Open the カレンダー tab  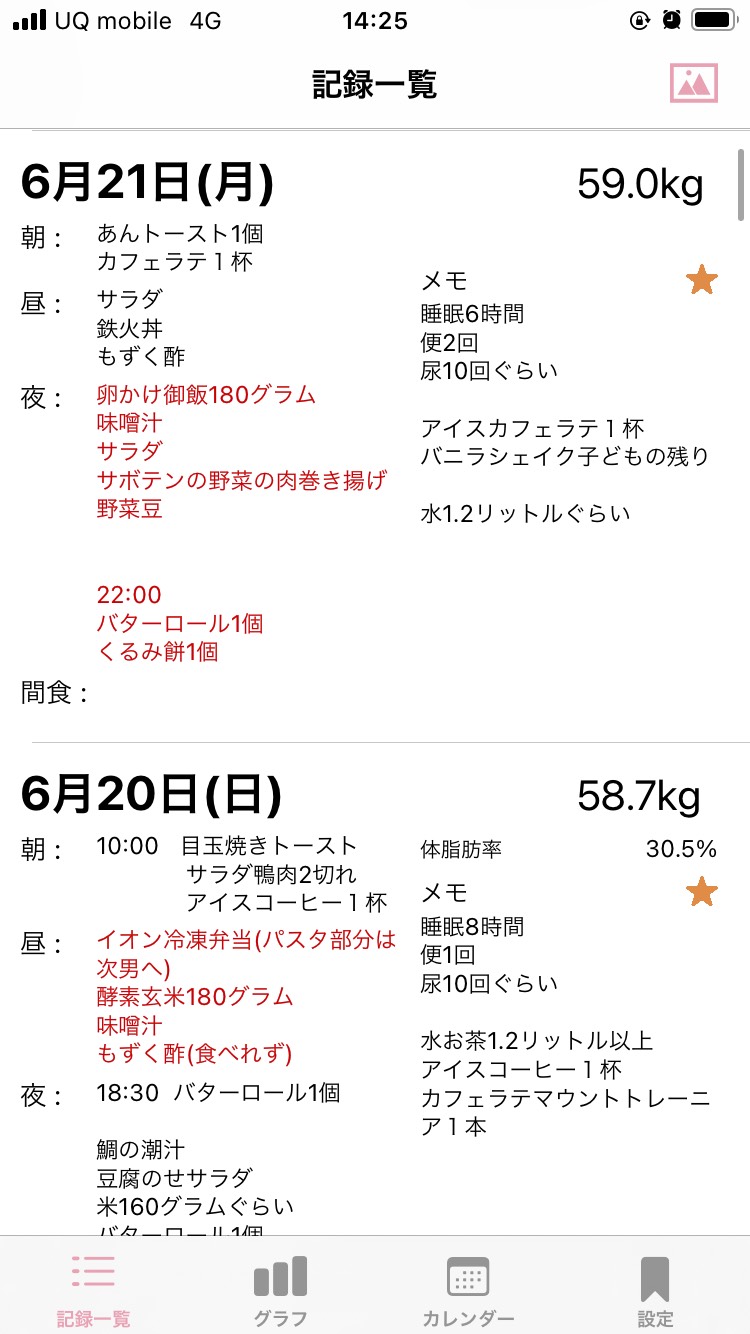click(468, 1290)
